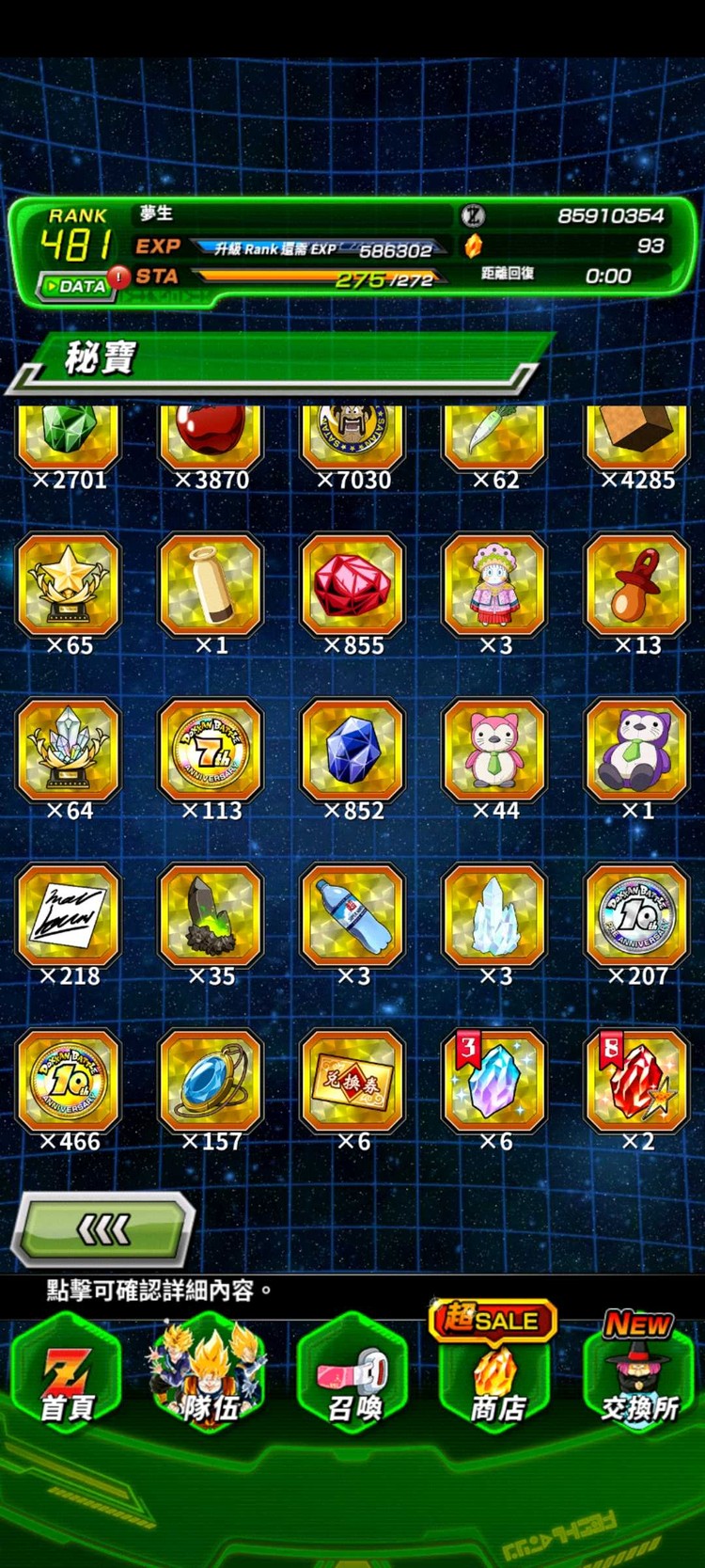
Task: Go to the 首頁 home tab
Action: tap(67, 1375)
